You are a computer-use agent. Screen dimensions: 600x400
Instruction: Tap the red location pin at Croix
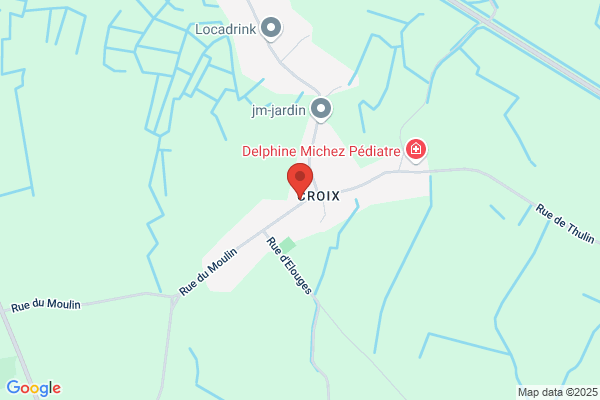coord(300,181)
